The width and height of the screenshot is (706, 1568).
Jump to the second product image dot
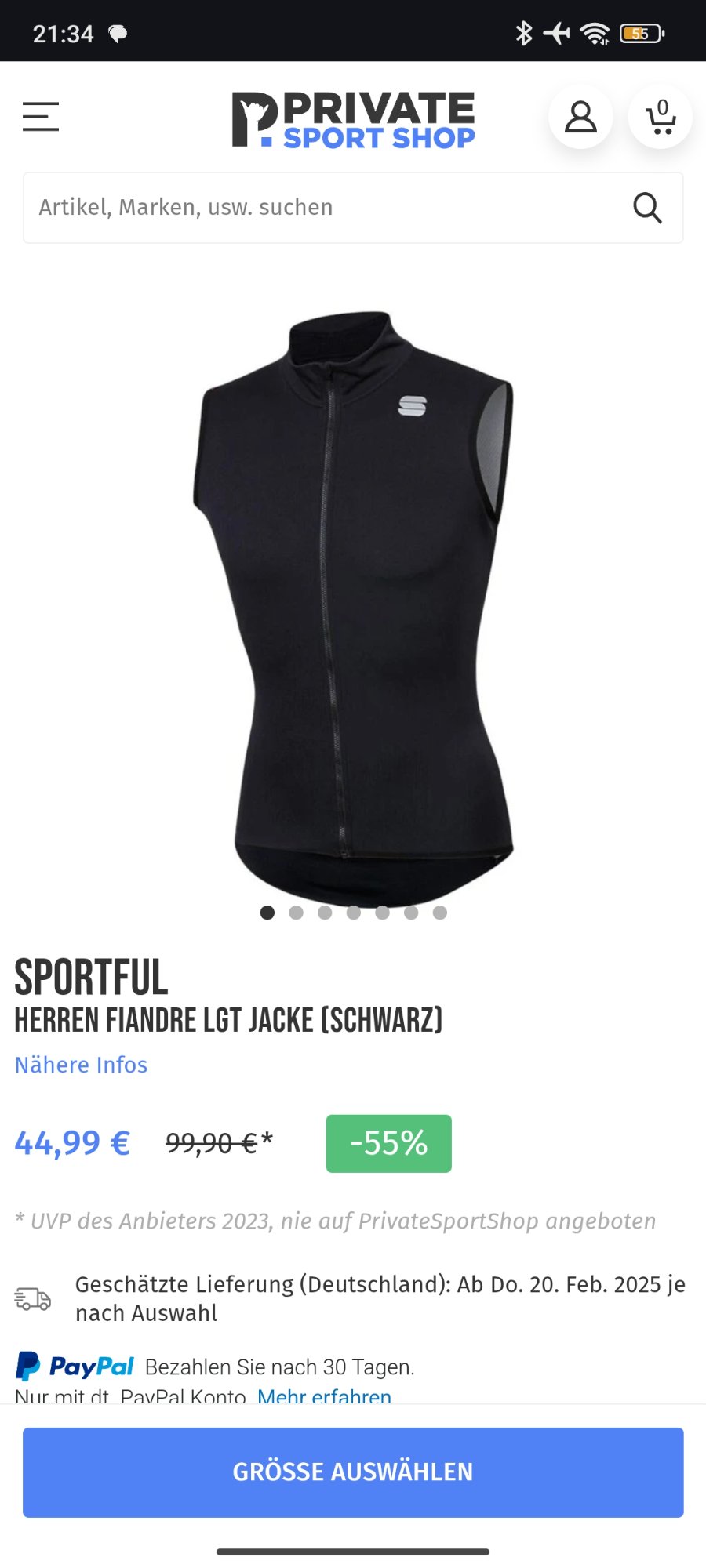(x=296, y=913)
